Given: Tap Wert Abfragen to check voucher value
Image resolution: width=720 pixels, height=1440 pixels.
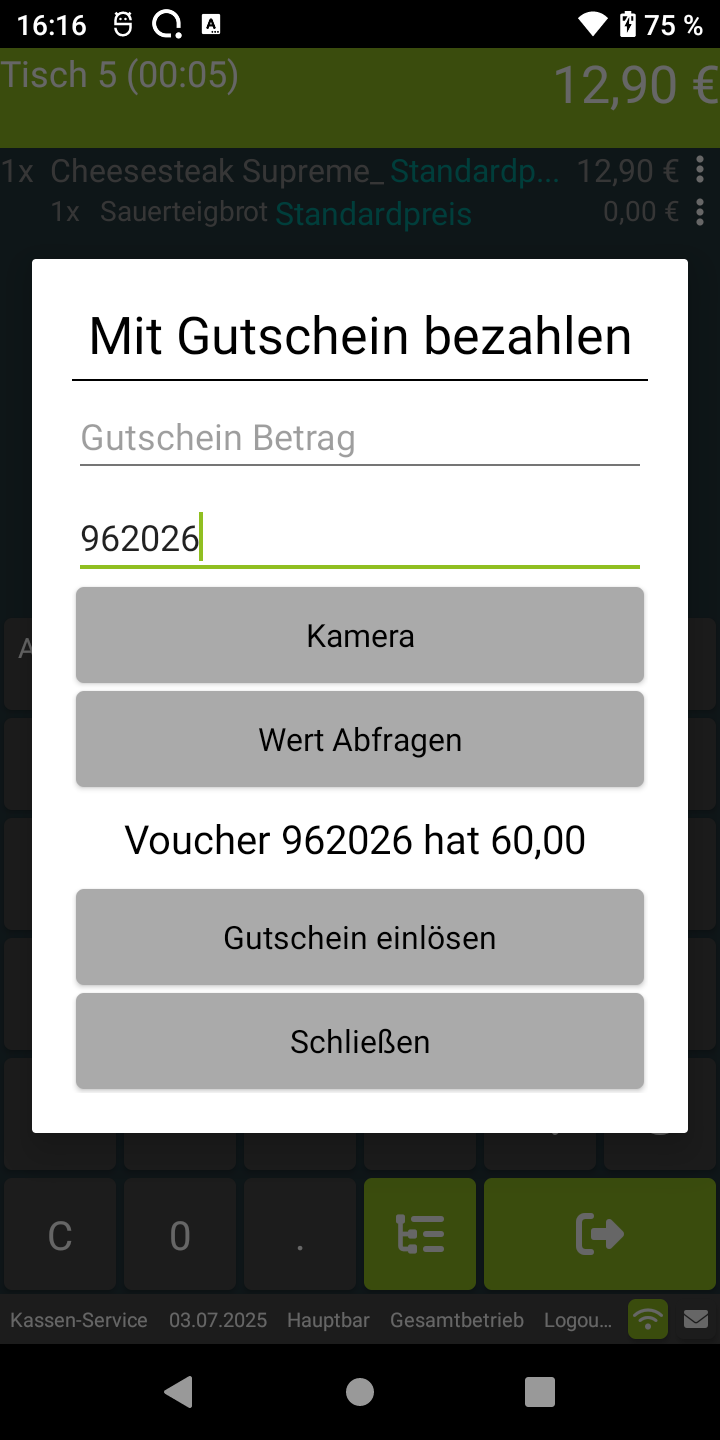Looking at the screenshot, I should tap(359, 740).
